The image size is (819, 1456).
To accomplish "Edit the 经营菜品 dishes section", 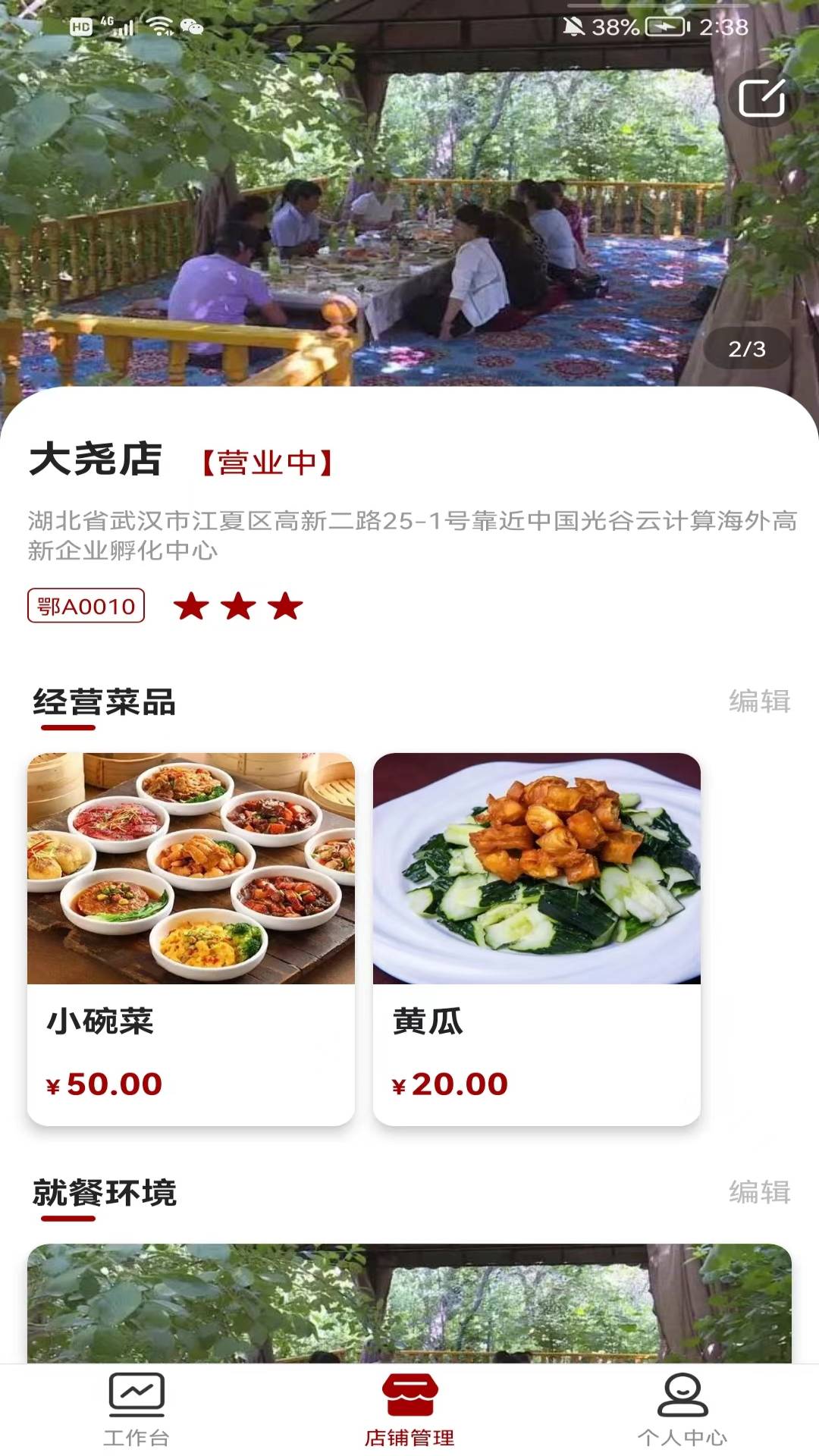I will click(x=759, y=701).
